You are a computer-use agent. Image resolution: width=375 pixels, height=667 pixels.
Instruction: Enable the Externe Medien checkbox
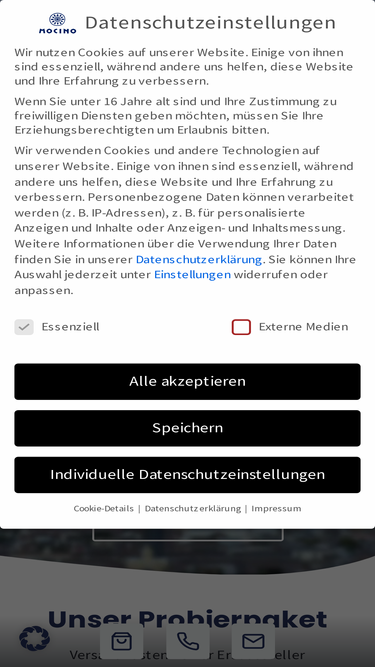pos(241,327)
